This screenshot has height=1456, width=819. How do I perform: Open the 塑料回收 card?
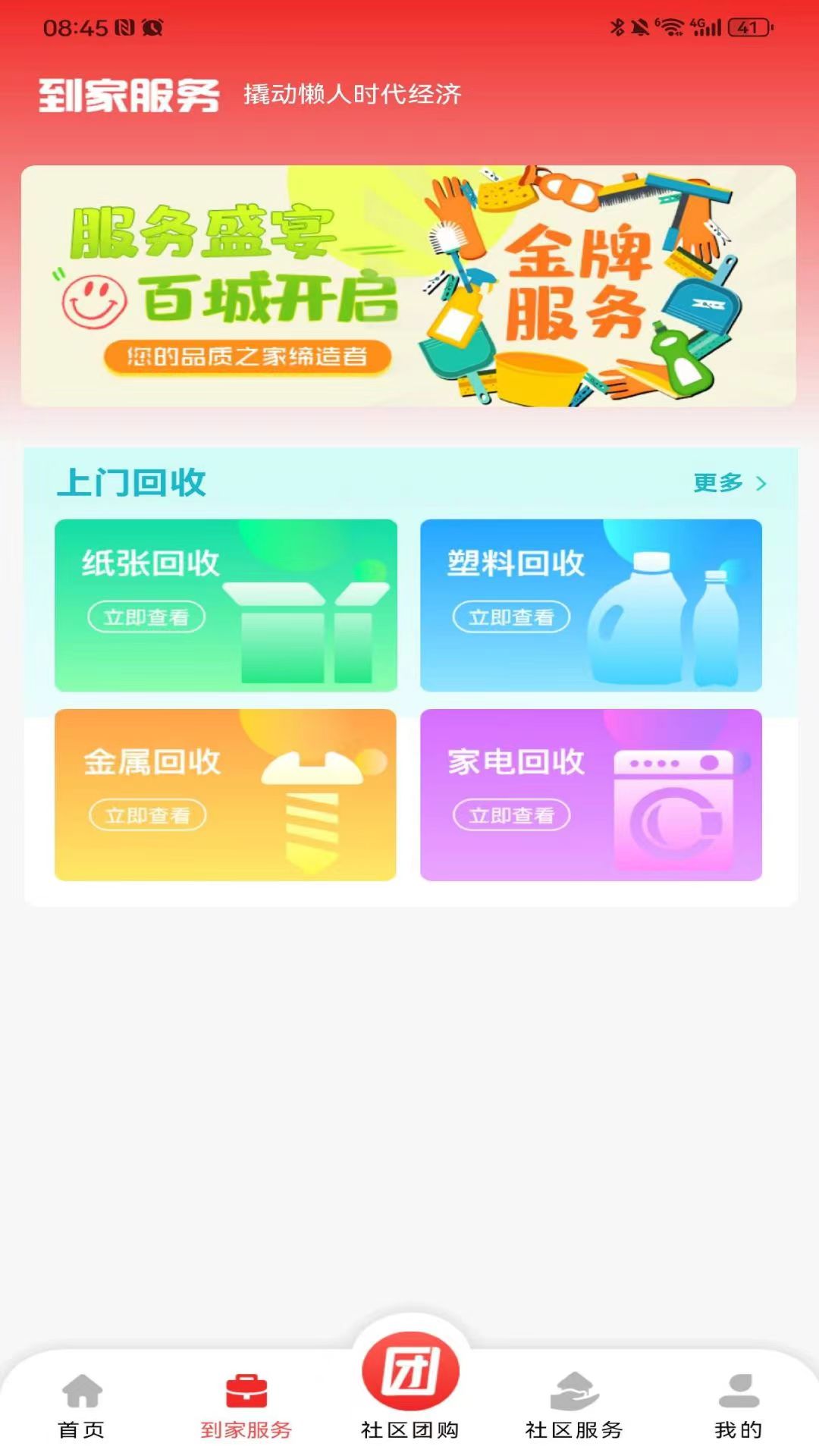point(591,604)
